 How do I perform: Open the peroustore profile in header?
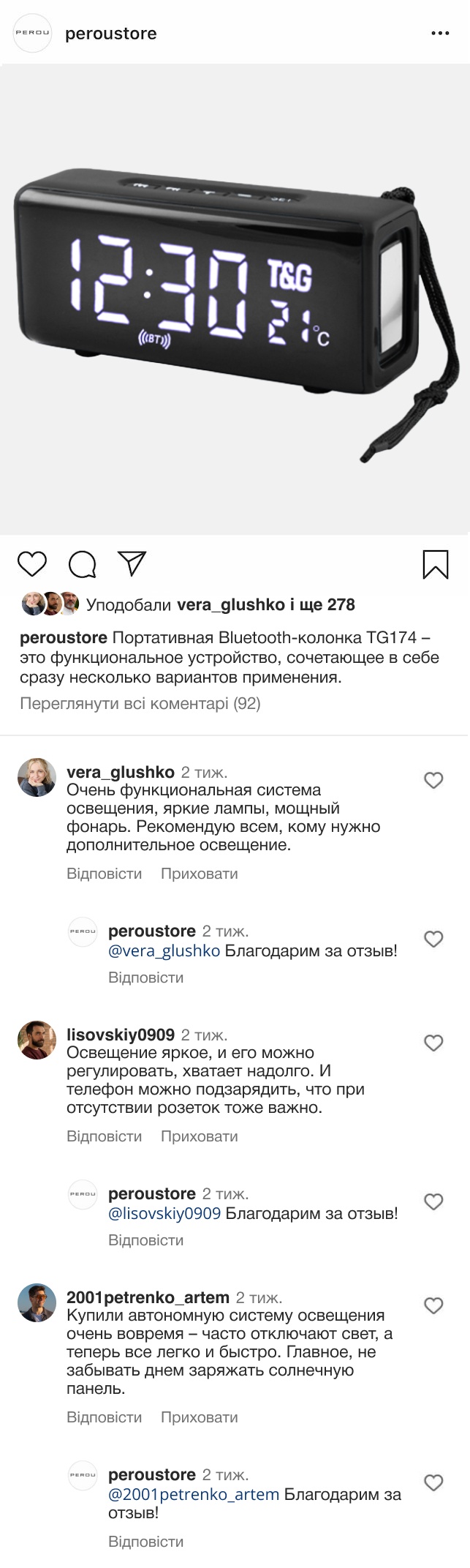coord(110,34)
